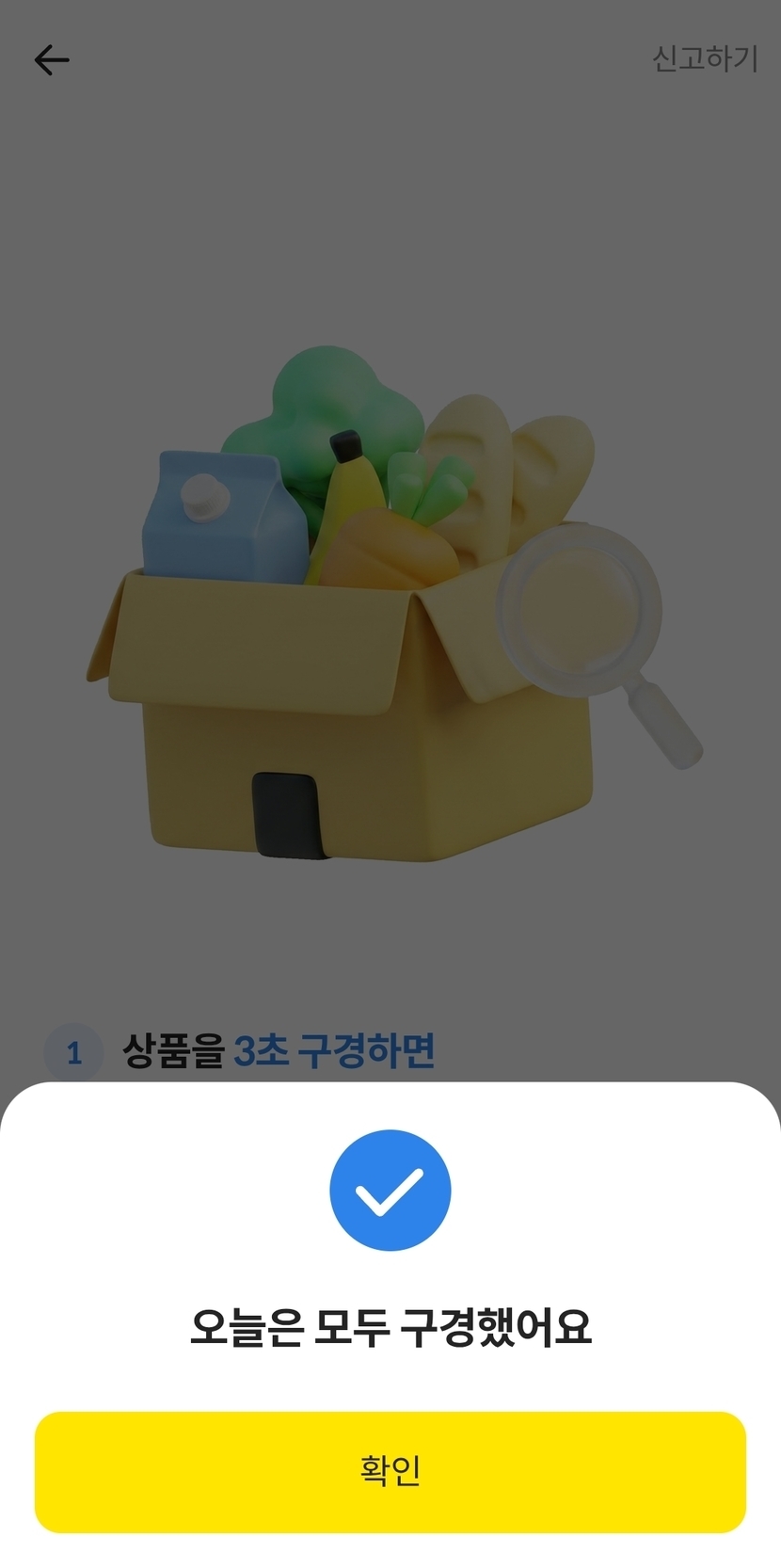Open 신고하기 to report

coord(704,59)
